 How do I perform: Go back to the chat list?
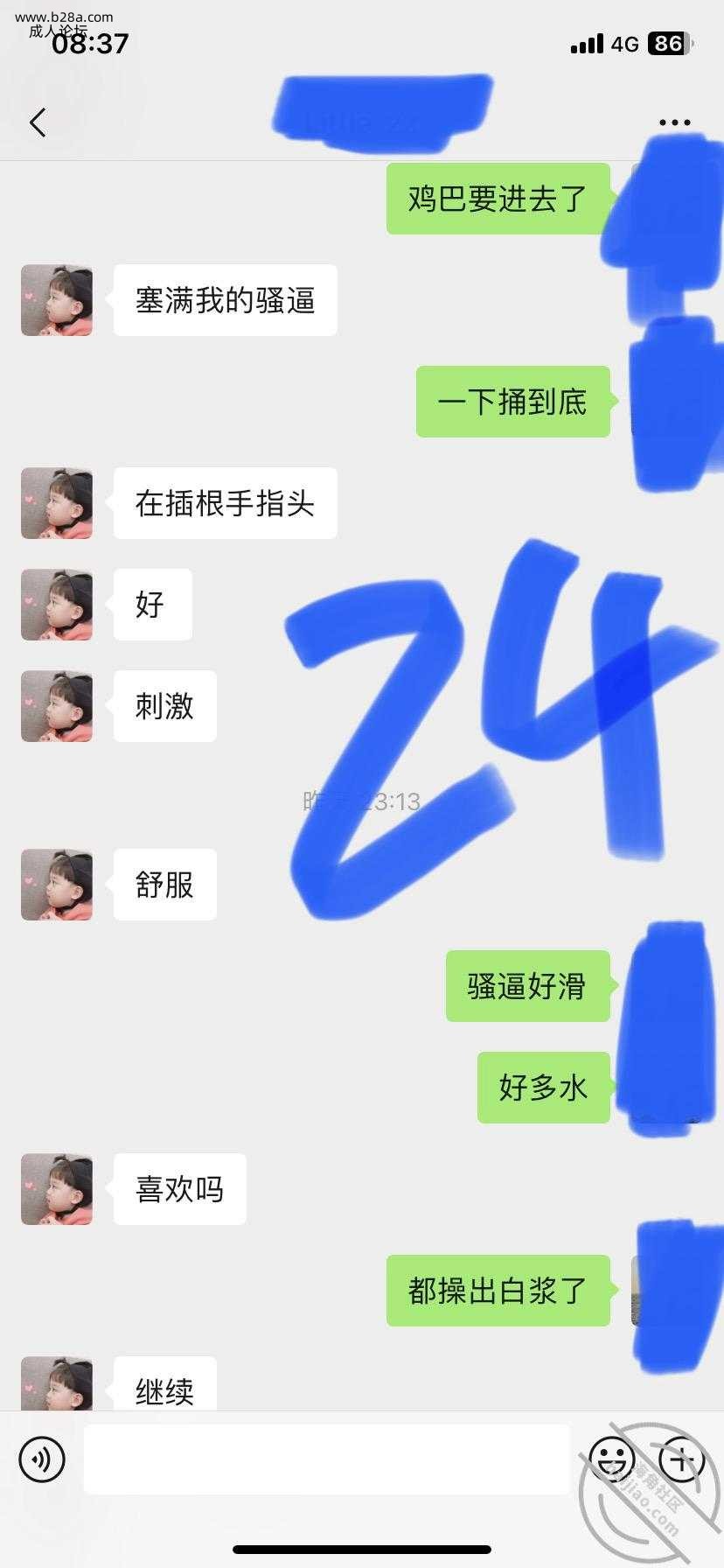tap(38, 122)
